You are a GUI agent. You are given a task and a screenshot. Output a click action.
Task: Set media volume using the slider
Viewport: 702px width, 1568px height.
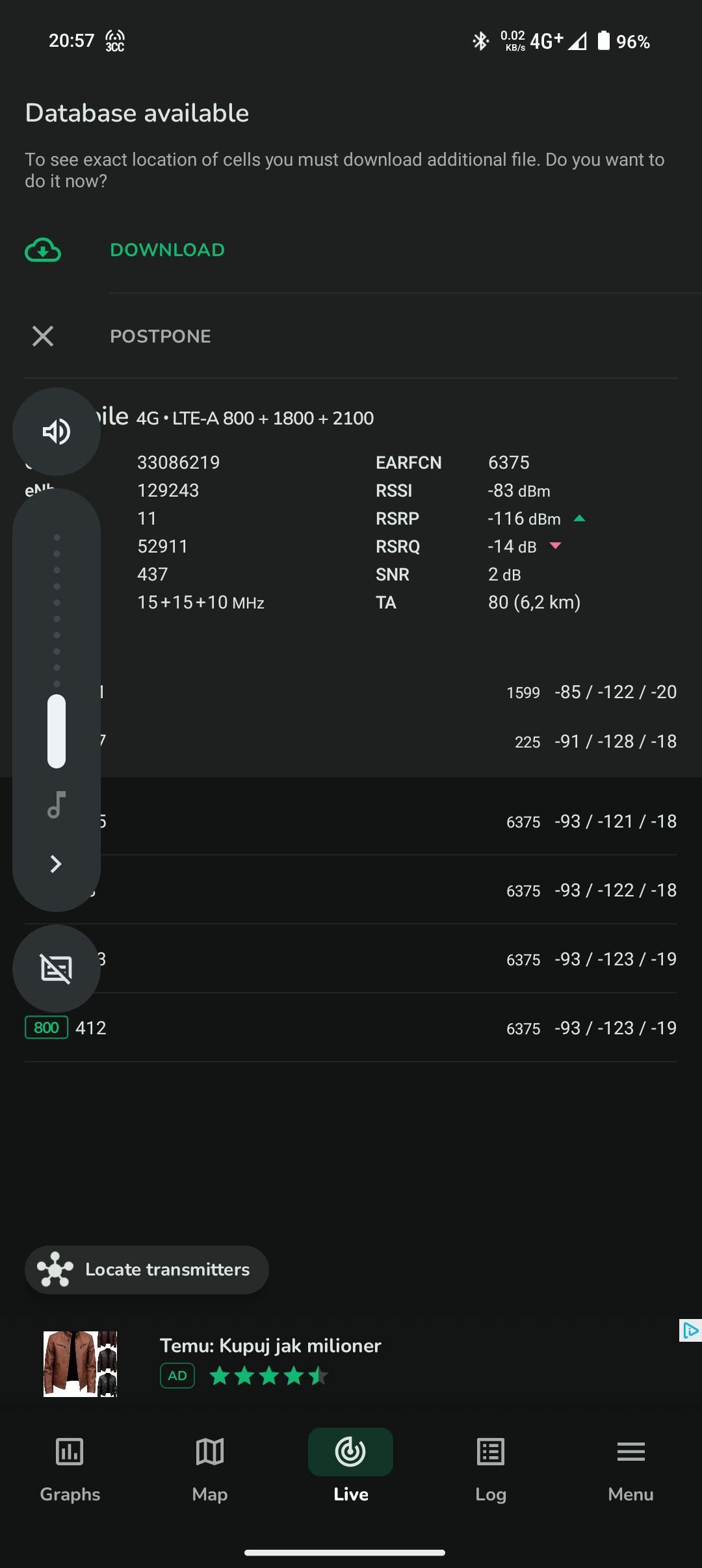coord(57,651)
